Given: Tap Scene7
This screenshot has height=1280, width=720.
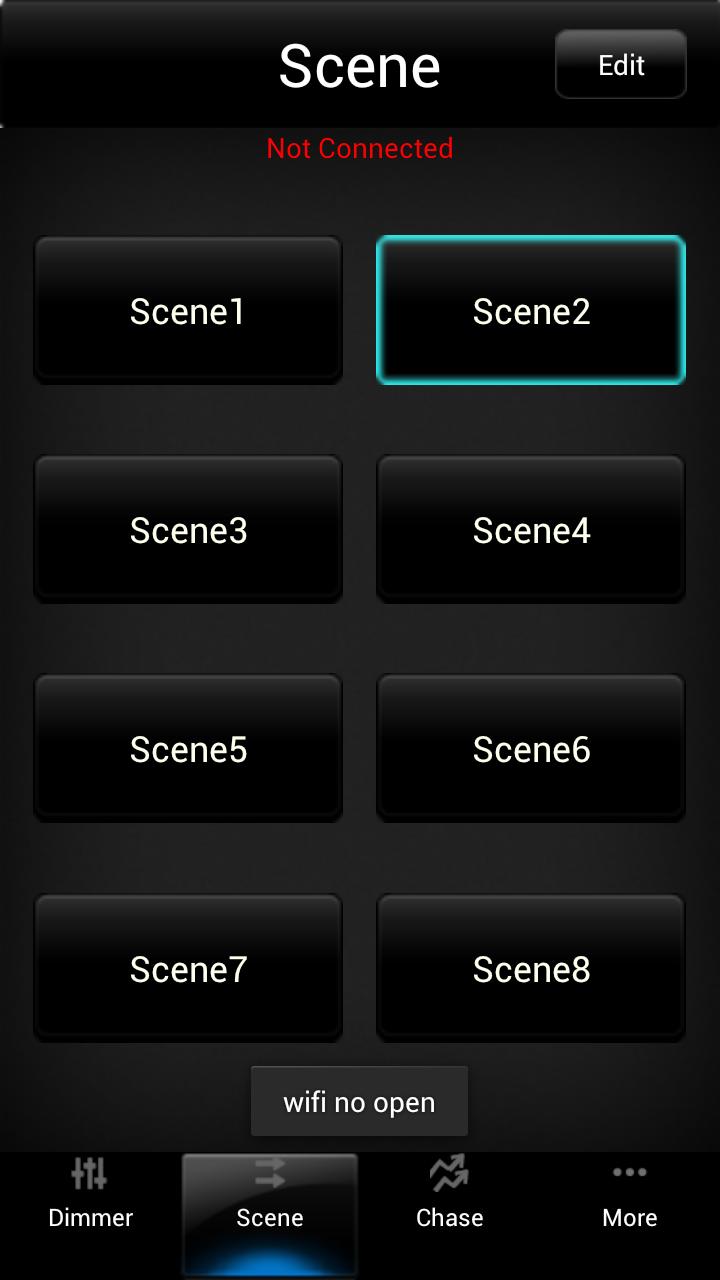Looking at the screenshot, I should tap(188, 968).
